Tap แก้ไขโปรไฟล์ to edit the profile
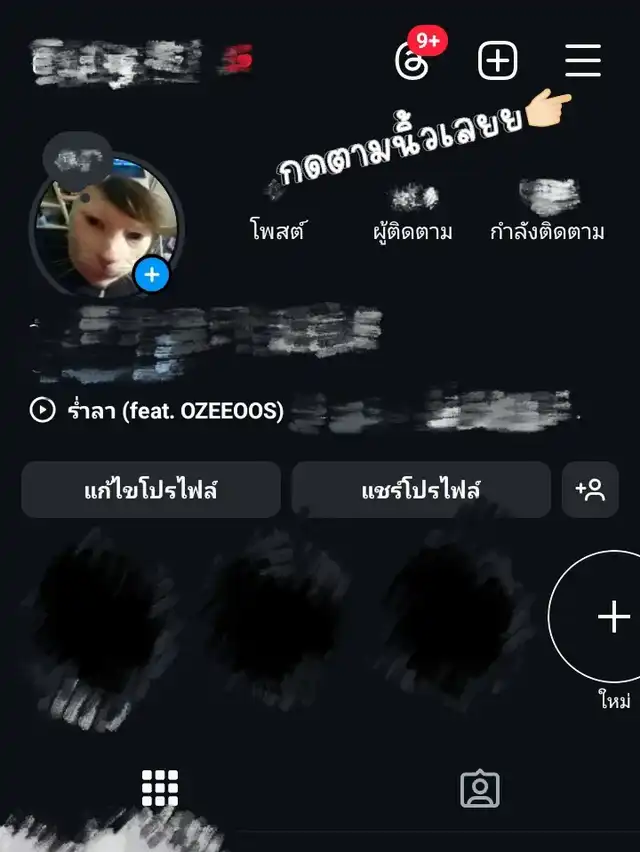This screenshot has width=640, height=852. coord(151,490)
